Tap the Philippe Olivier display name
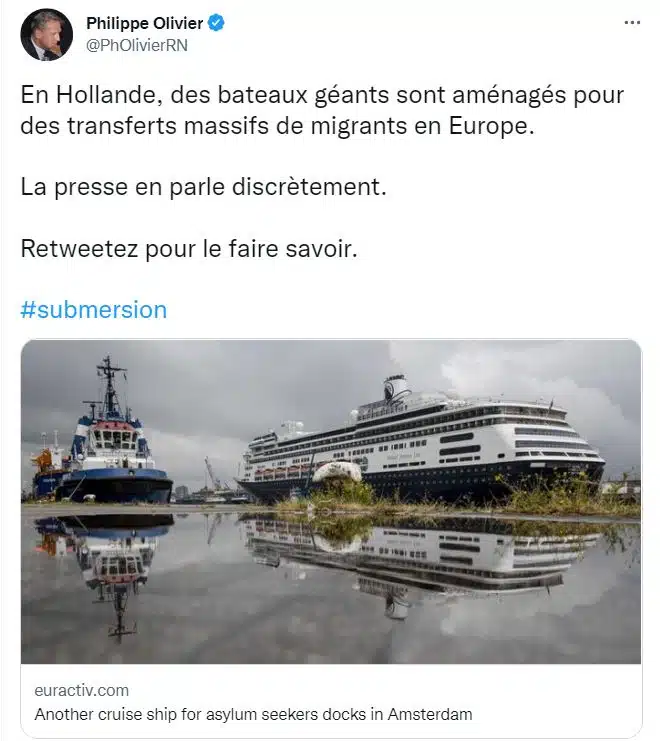Image resolution: width=660 pixels, height=741 pixels. pyautogui.click(x=144, y=22)
